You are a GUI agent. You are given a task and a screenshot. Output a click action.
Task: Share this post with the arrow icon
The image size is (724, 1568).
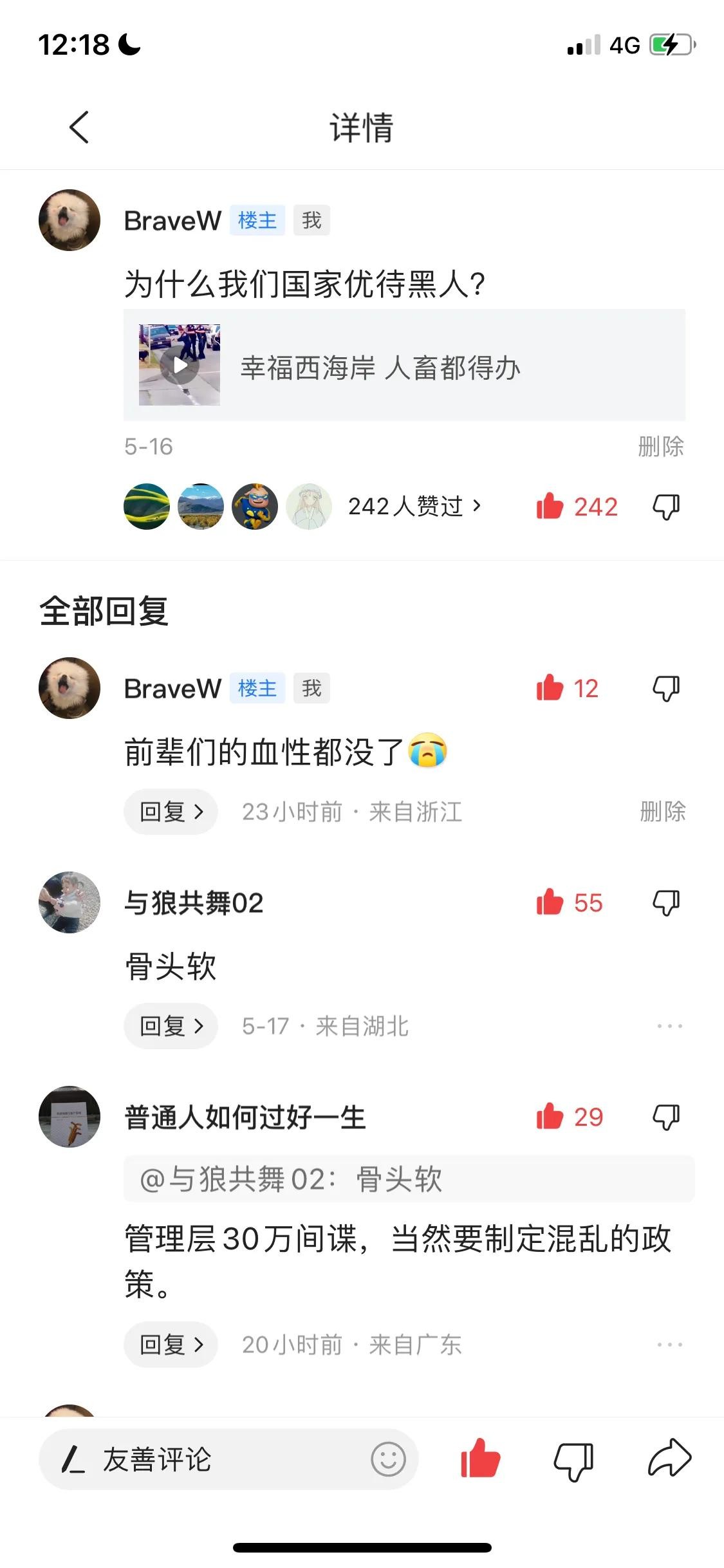[x=669, y=1458]
